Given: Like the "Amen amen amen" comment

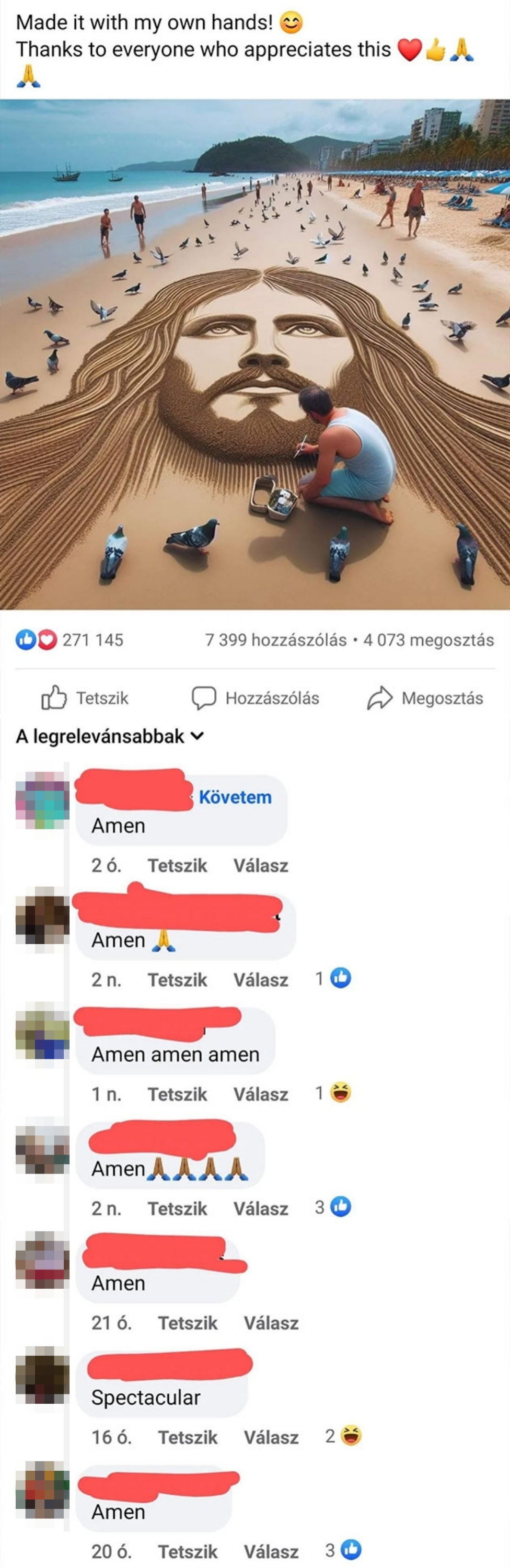Looking at the screenshot, I should 177,1094.
